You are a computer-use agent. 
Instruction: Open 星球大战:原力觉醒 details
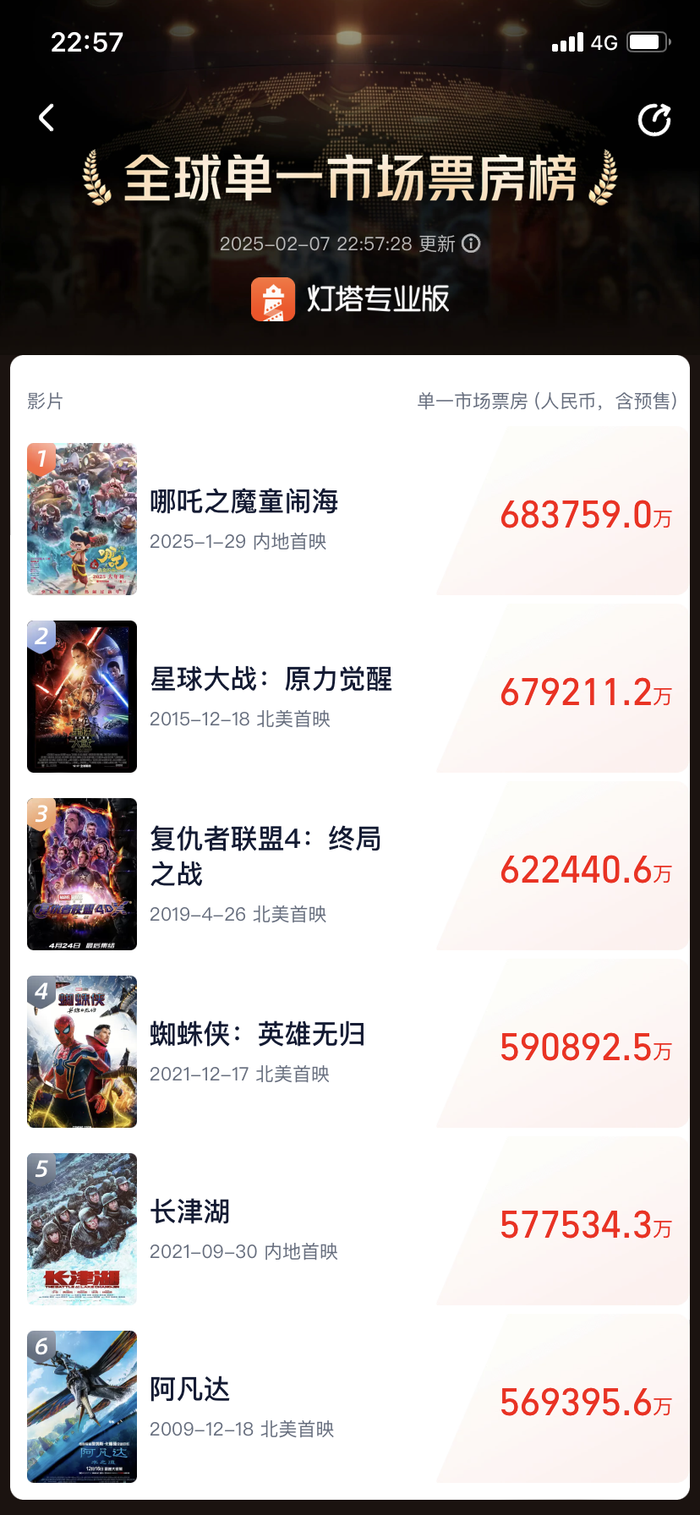click(270, 680)
